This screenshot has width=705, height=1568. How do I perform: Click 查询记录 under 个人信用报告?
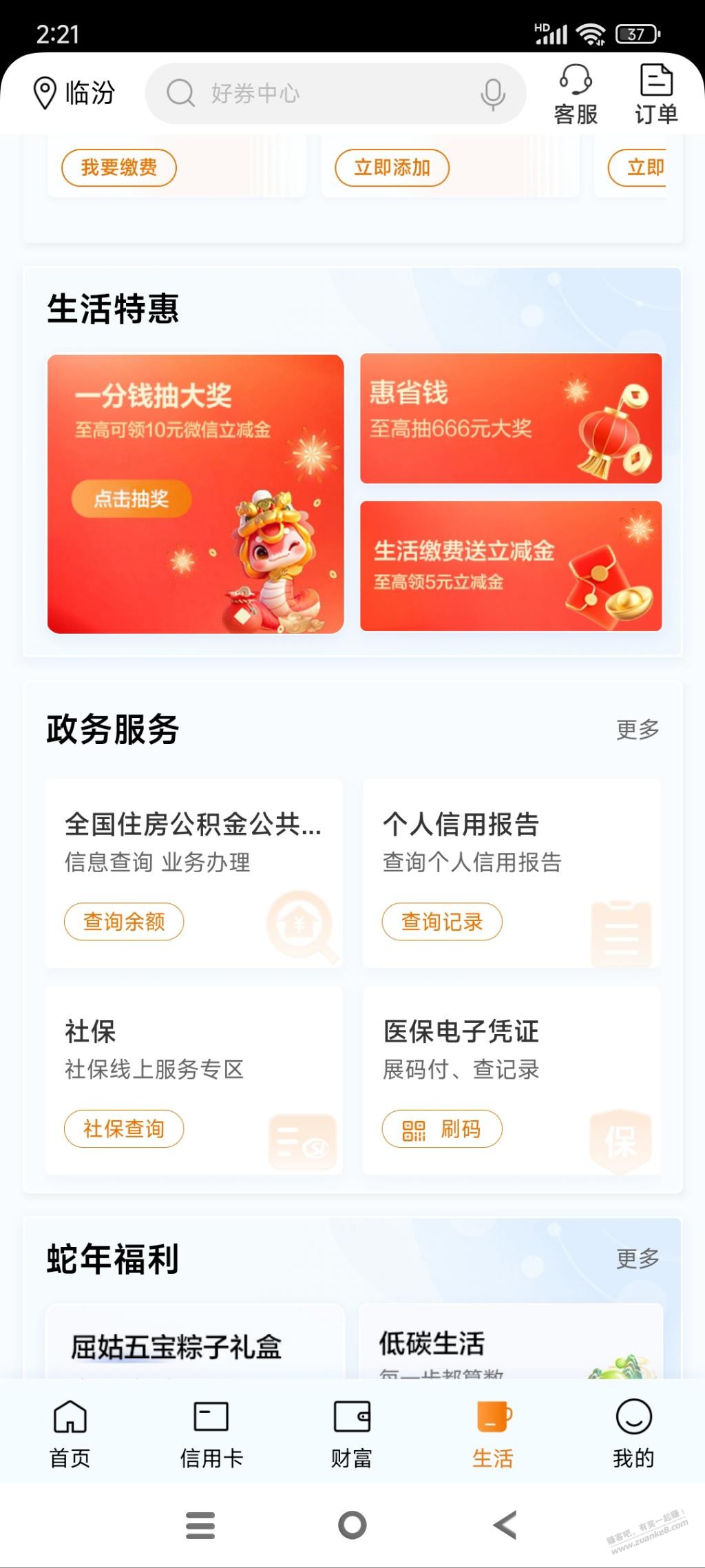441,921
